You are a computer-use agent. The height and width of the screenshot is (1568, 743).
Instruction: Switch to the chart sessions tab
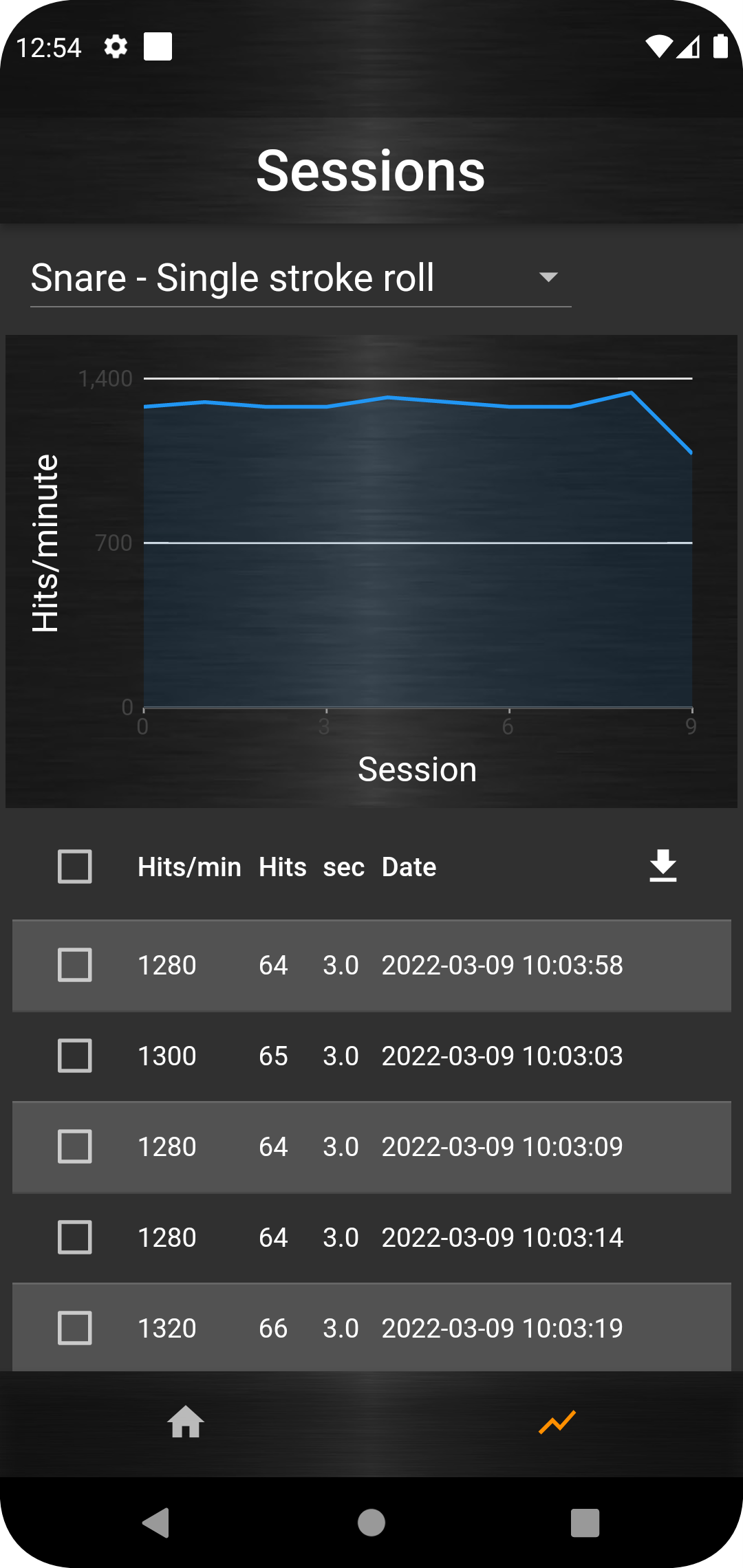click(x=557, y=1422)
